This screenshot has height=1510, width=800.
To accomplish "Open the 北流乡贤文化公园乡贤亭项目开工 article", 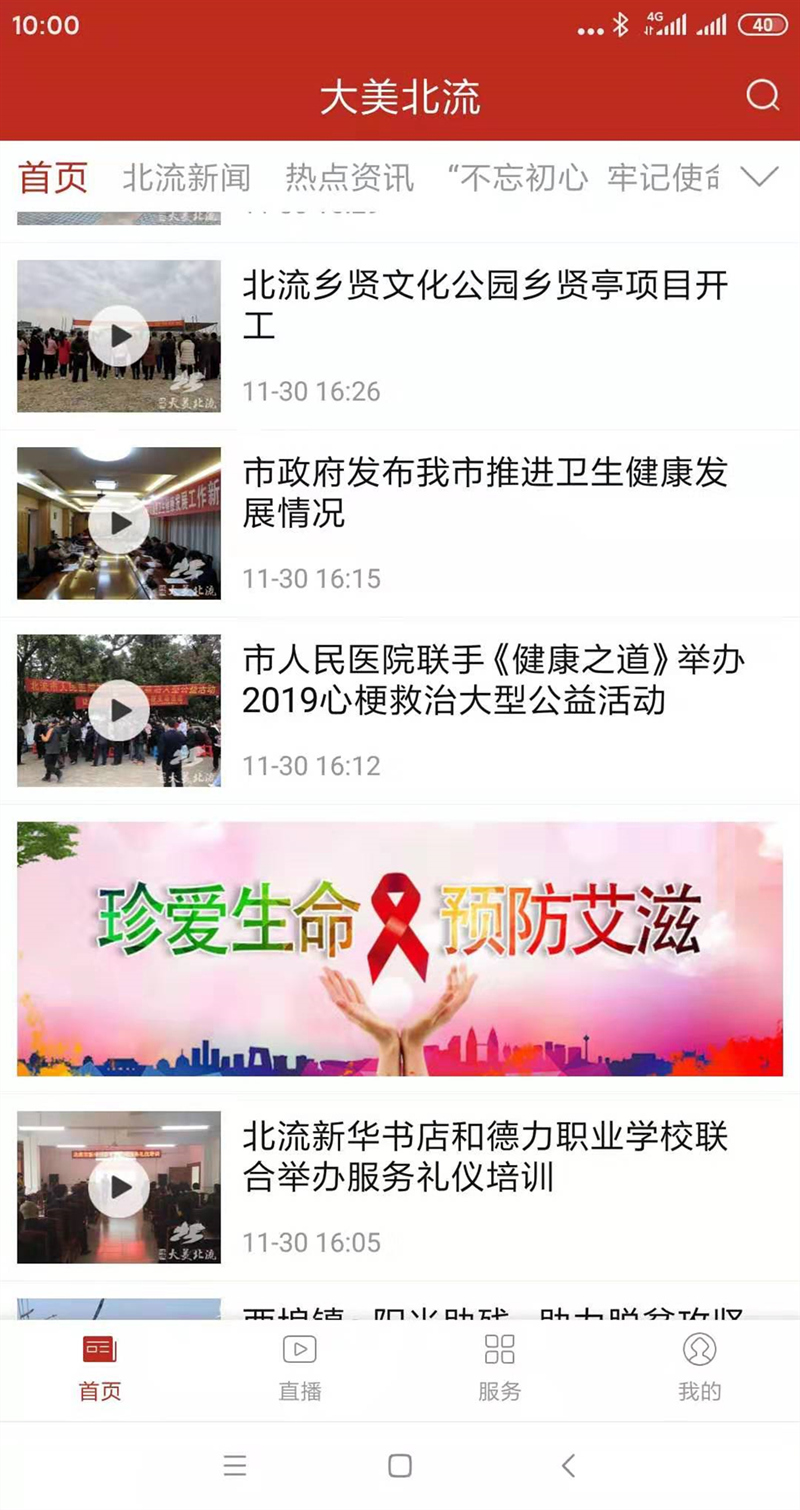I will coord(485,306).
